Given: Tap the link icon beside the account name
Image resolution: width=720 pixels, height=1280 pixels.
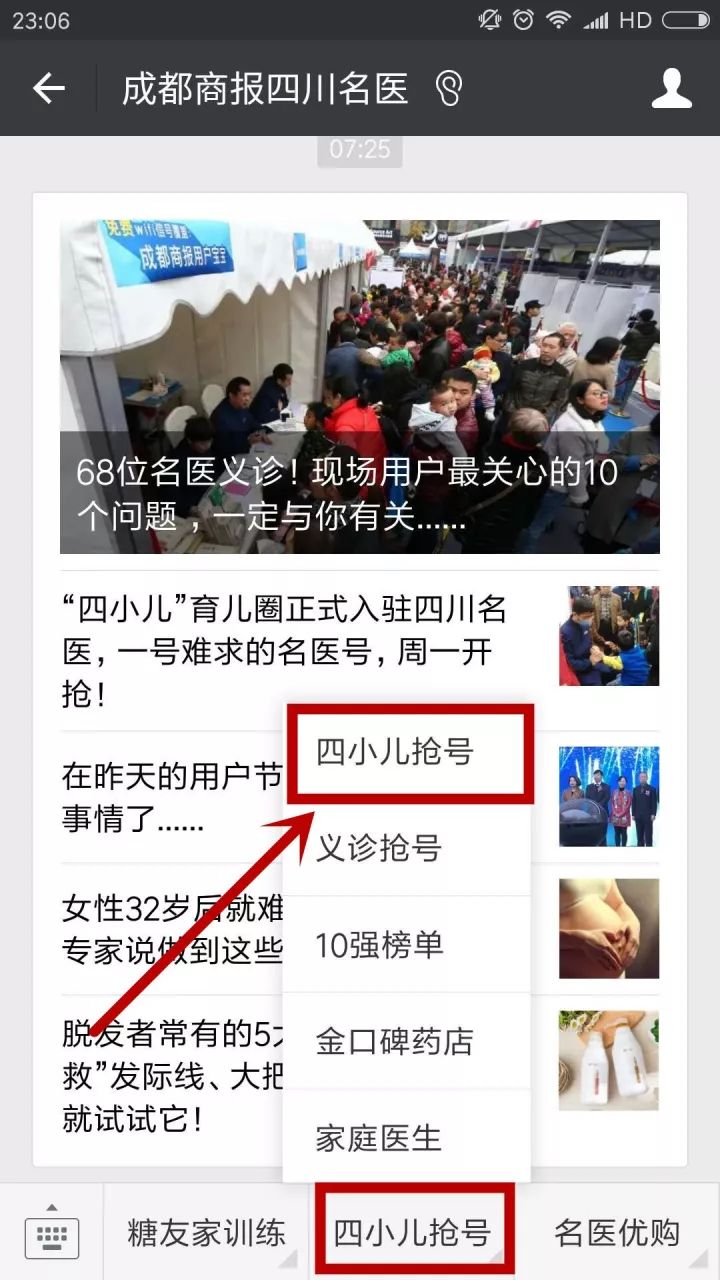Looking at the screenshot, I should click(448, 88).
